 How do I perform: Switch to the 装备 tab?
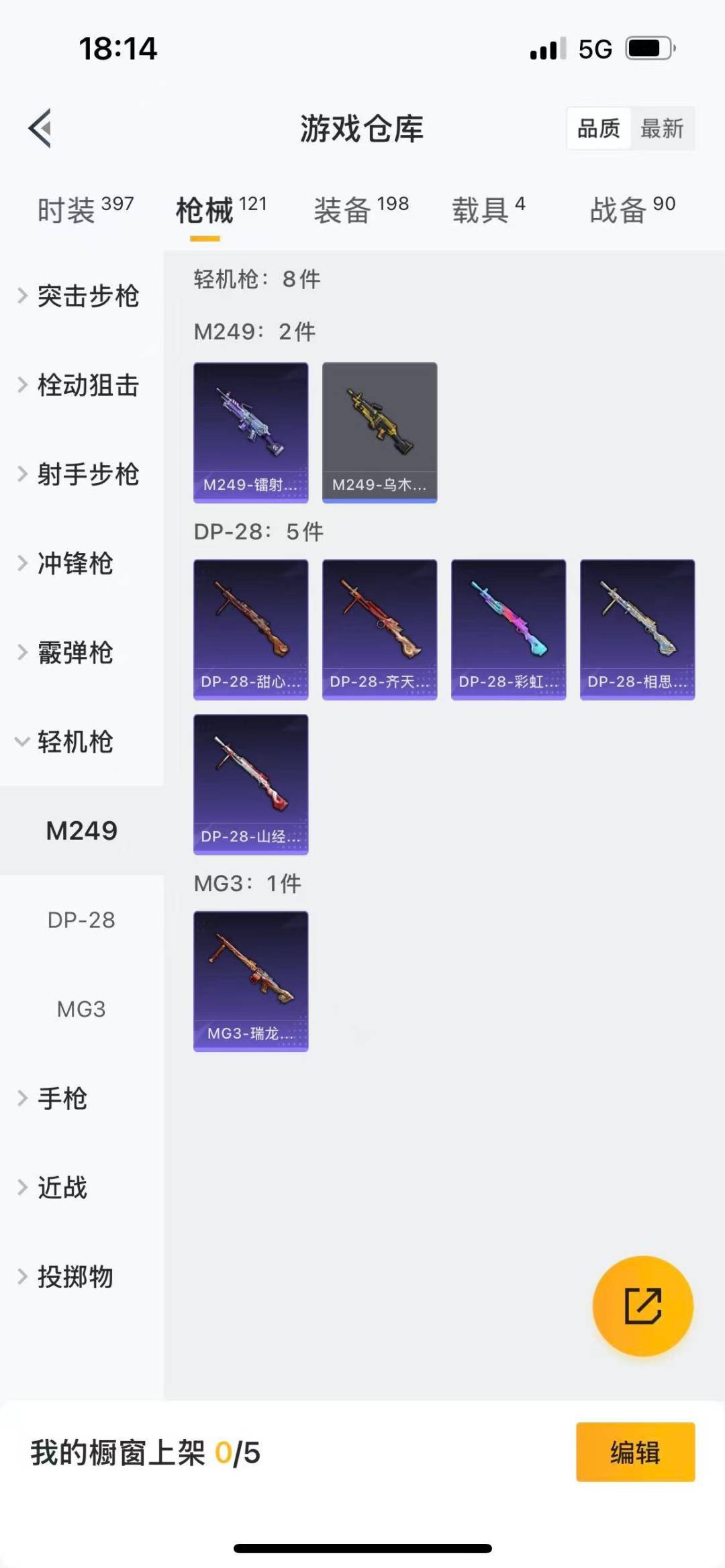pos(361,210)
